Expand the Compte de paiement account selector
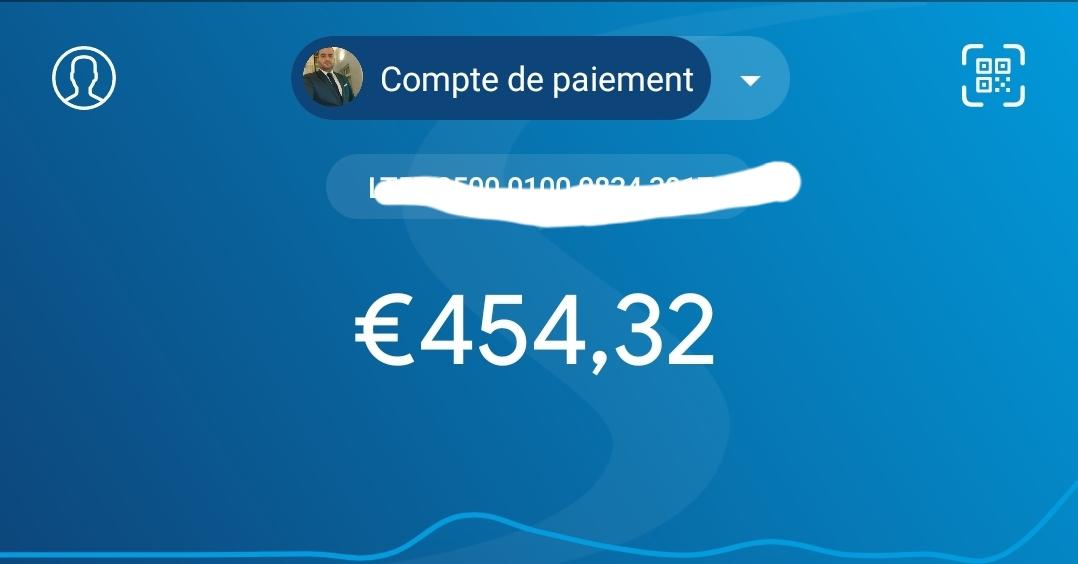 click(750, 79)
